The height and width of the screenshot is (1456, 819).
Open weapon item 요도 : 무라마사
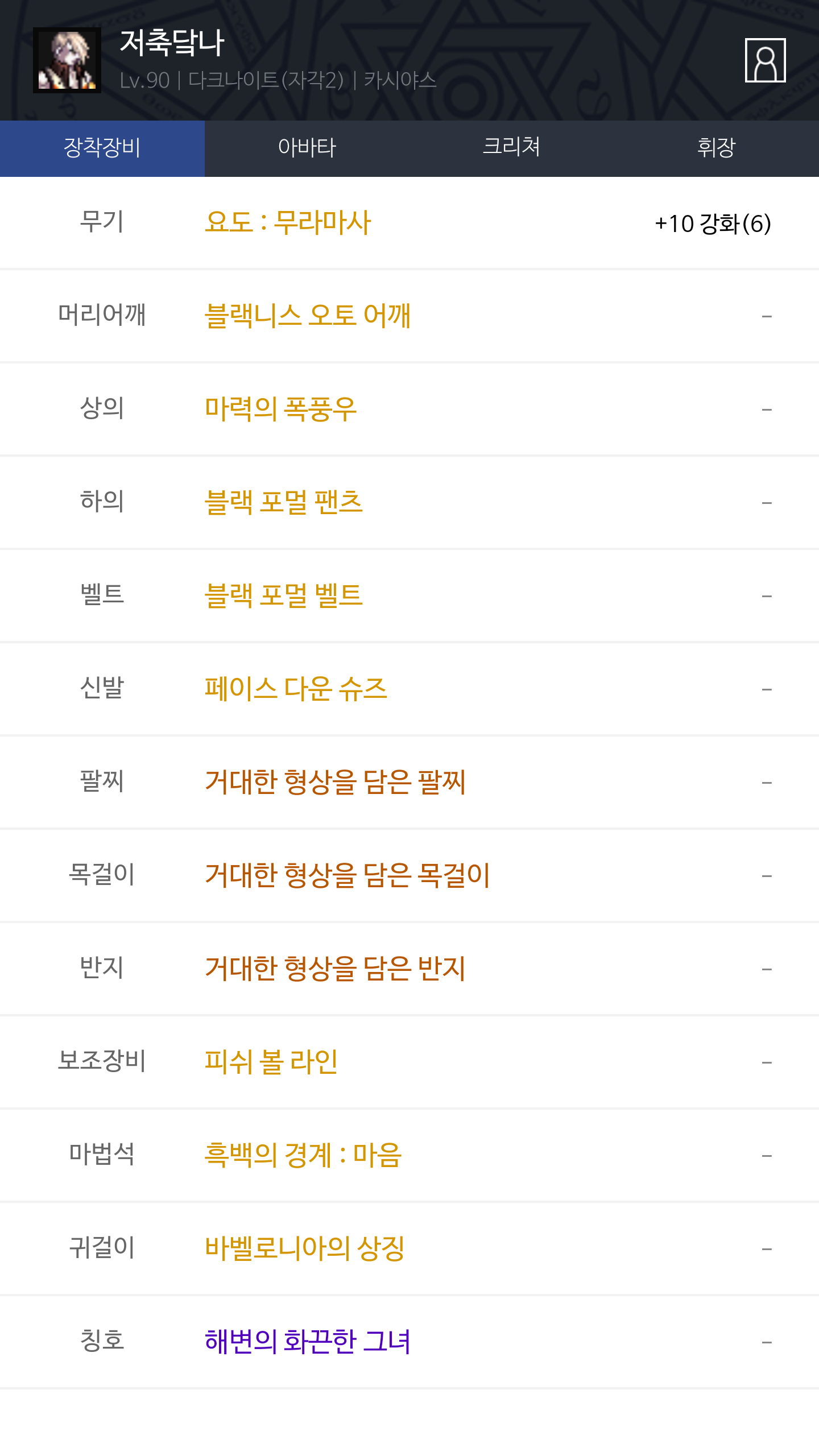288,222
